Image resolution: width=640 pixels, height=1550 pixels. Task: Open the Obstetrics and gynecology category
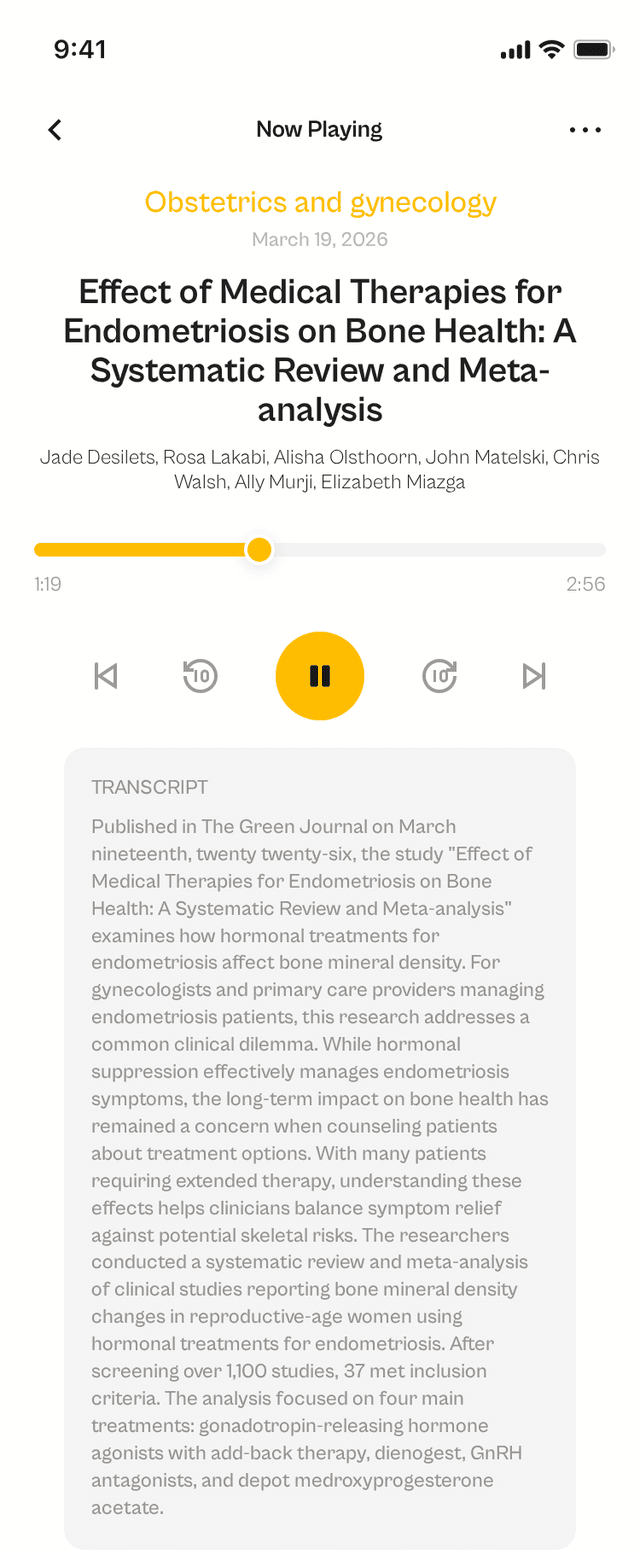(x=320, y=202)
